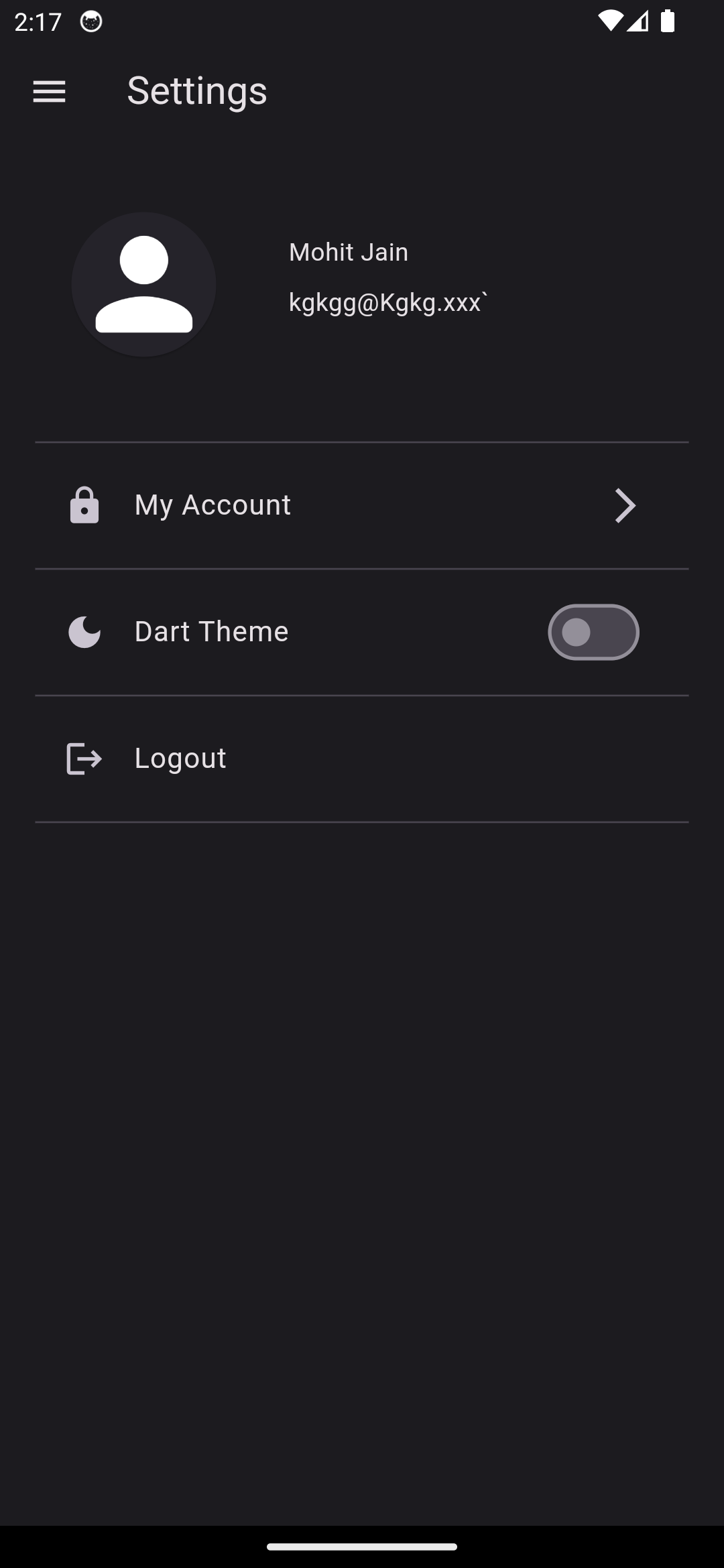This screenshot has width=724, height=1568.
Task: Open the hamburger drawer menu
Action: pyautogui.click(x=50, y=91)
